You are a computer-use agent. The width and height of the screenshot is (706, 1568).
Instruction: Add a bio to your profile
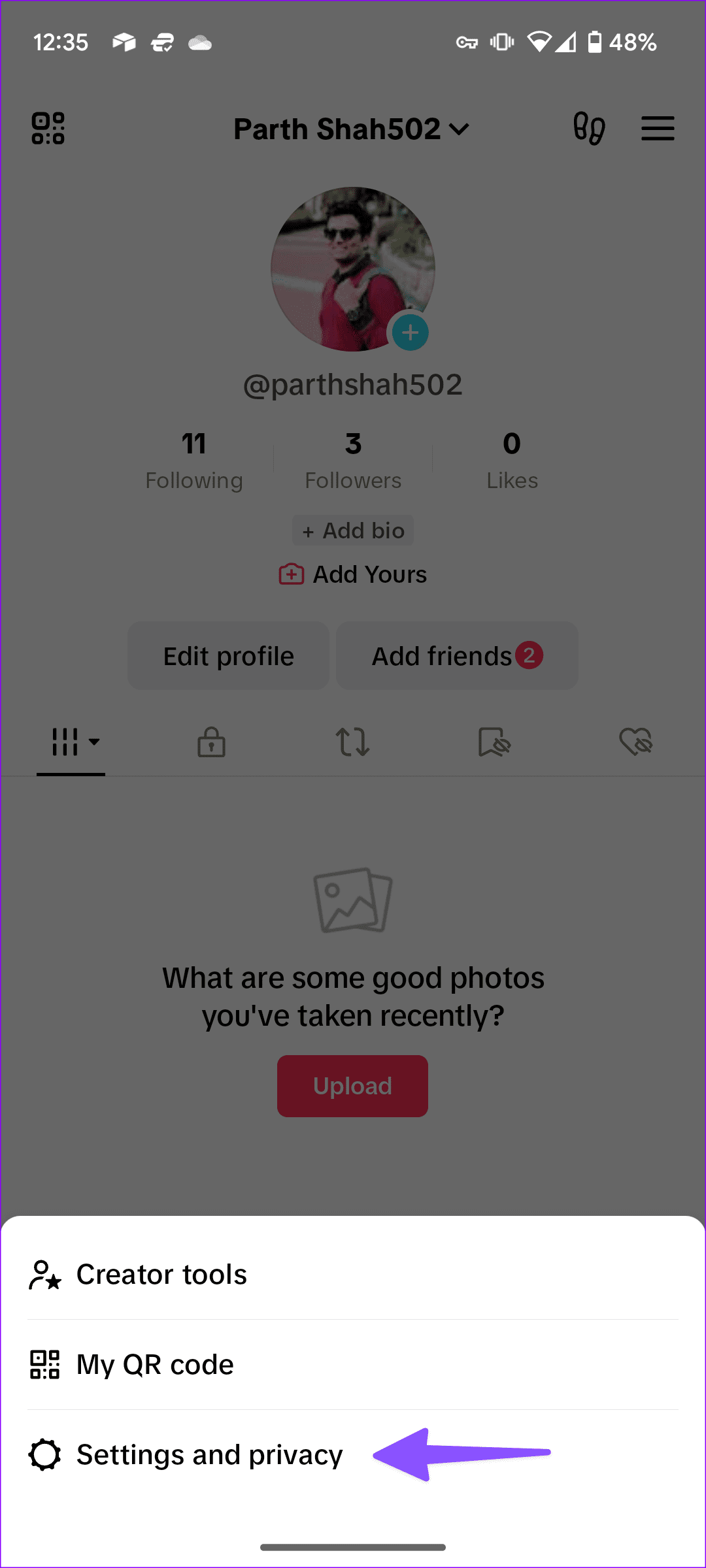352,531
